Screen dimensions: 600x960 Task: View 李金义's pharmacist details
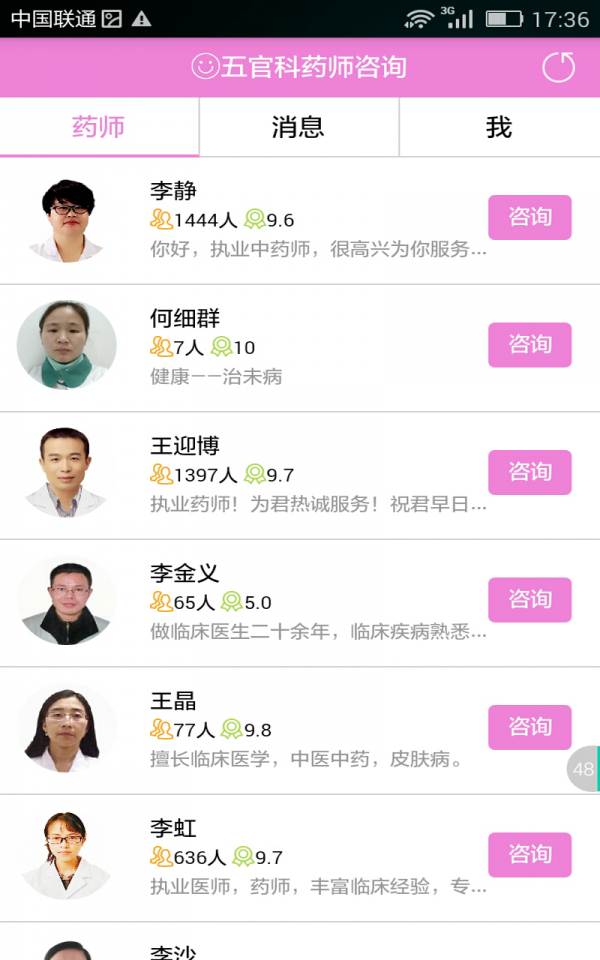coord(300,602)
